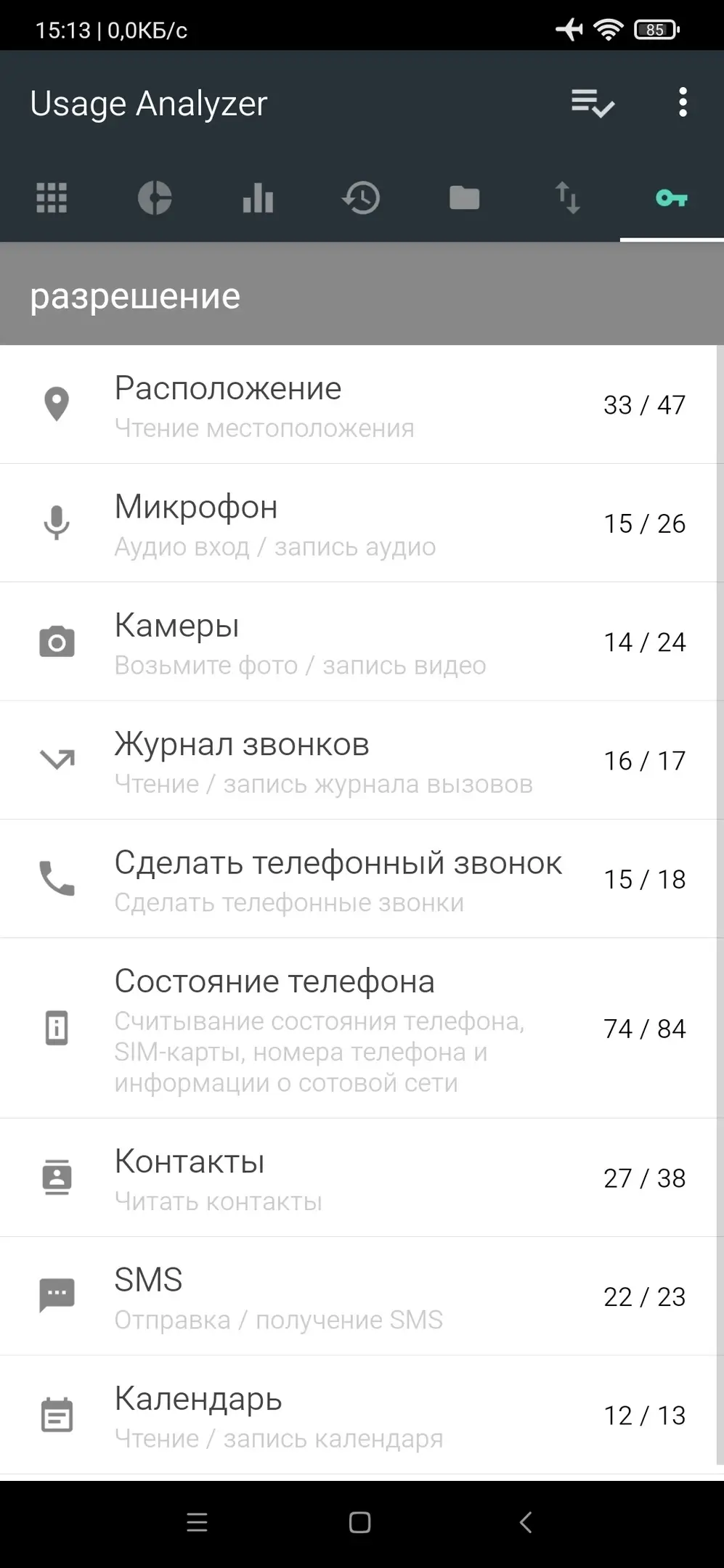Screen dimensions: 724x1568
Task: Open the Календарь permission row
Action: click(x=361, y=1415)
